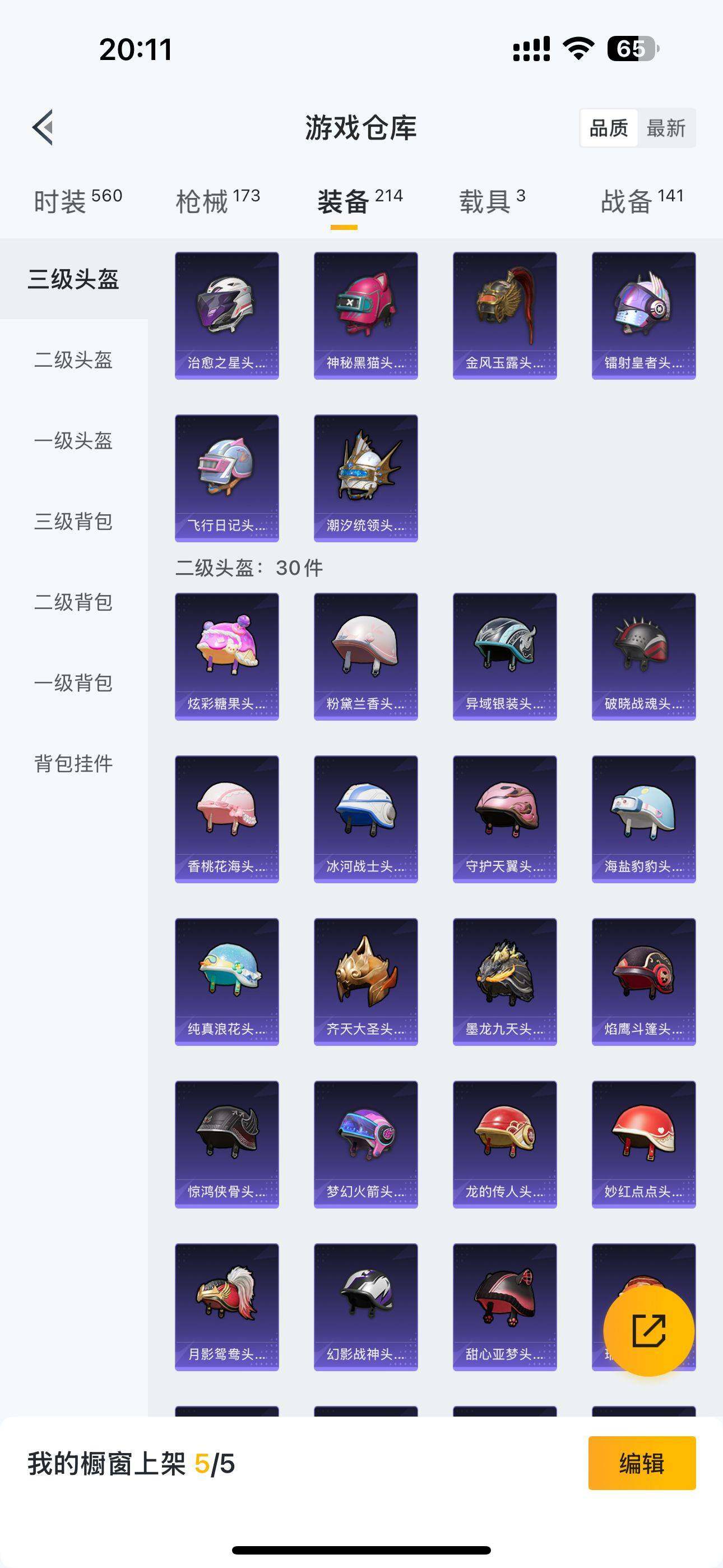Switch to the 时装 tab
Image resolution: width=723 pixels, height=1568 pixels.
point(77,201)
